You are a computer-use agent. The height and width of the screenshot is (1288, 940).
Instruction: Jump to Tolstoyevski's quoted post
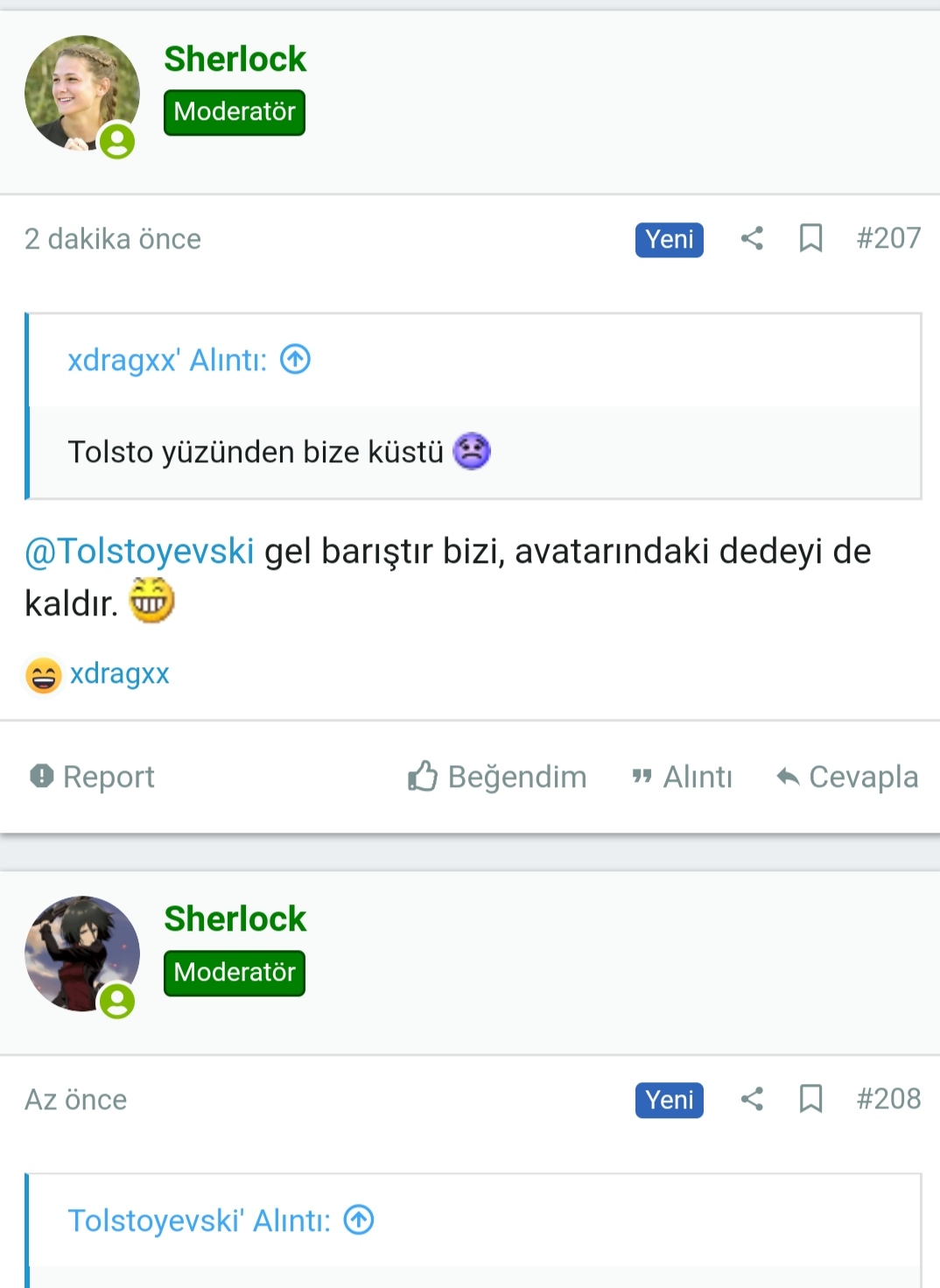point(359,1220)
